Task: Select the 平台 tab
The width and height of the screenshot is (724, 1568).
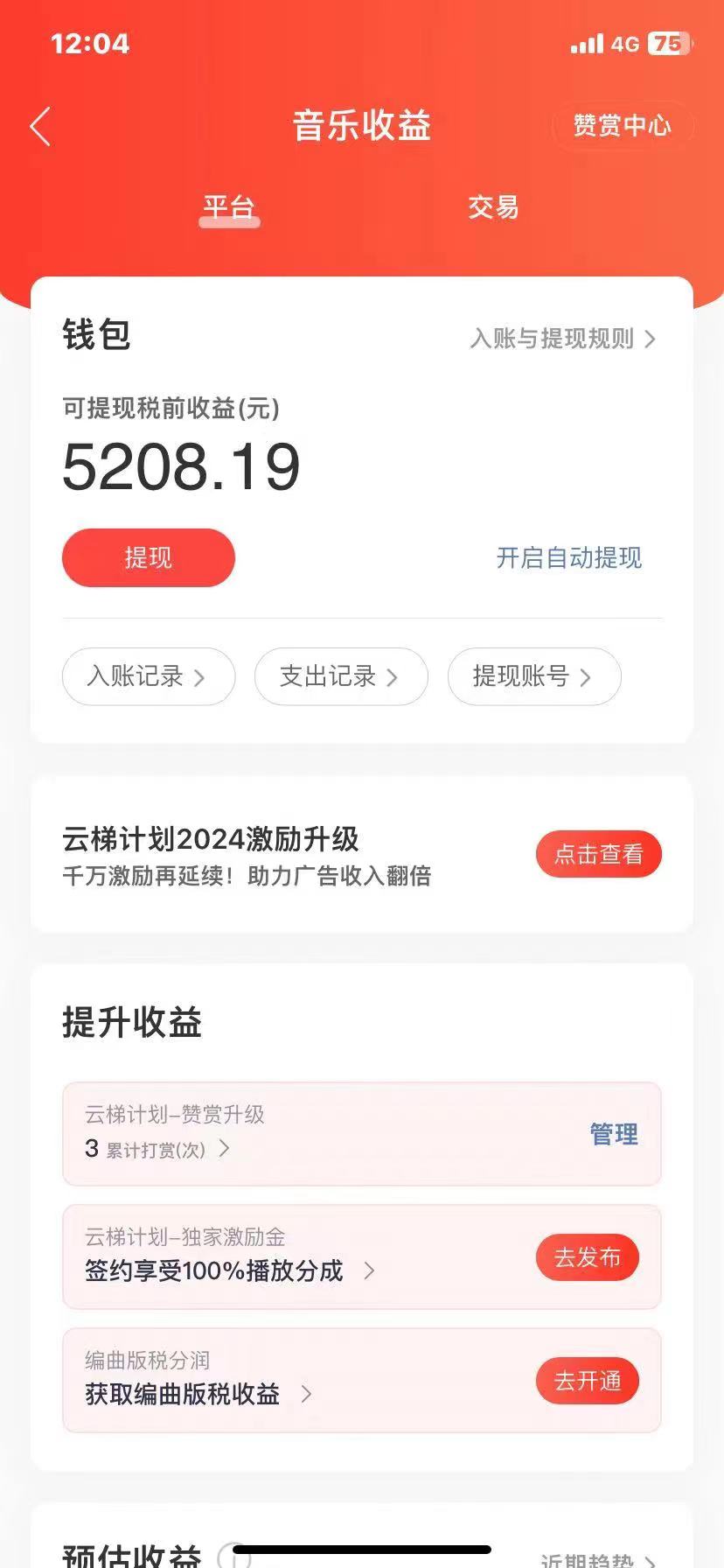Action: [228, 207]
